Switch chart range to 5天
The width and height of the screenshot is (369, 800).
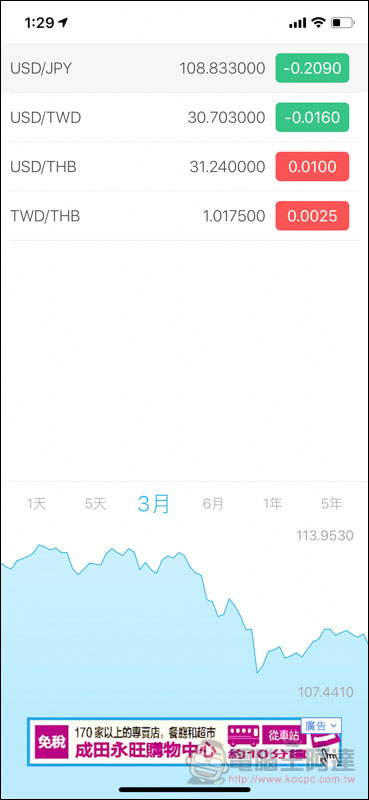(x=95, y=504)
